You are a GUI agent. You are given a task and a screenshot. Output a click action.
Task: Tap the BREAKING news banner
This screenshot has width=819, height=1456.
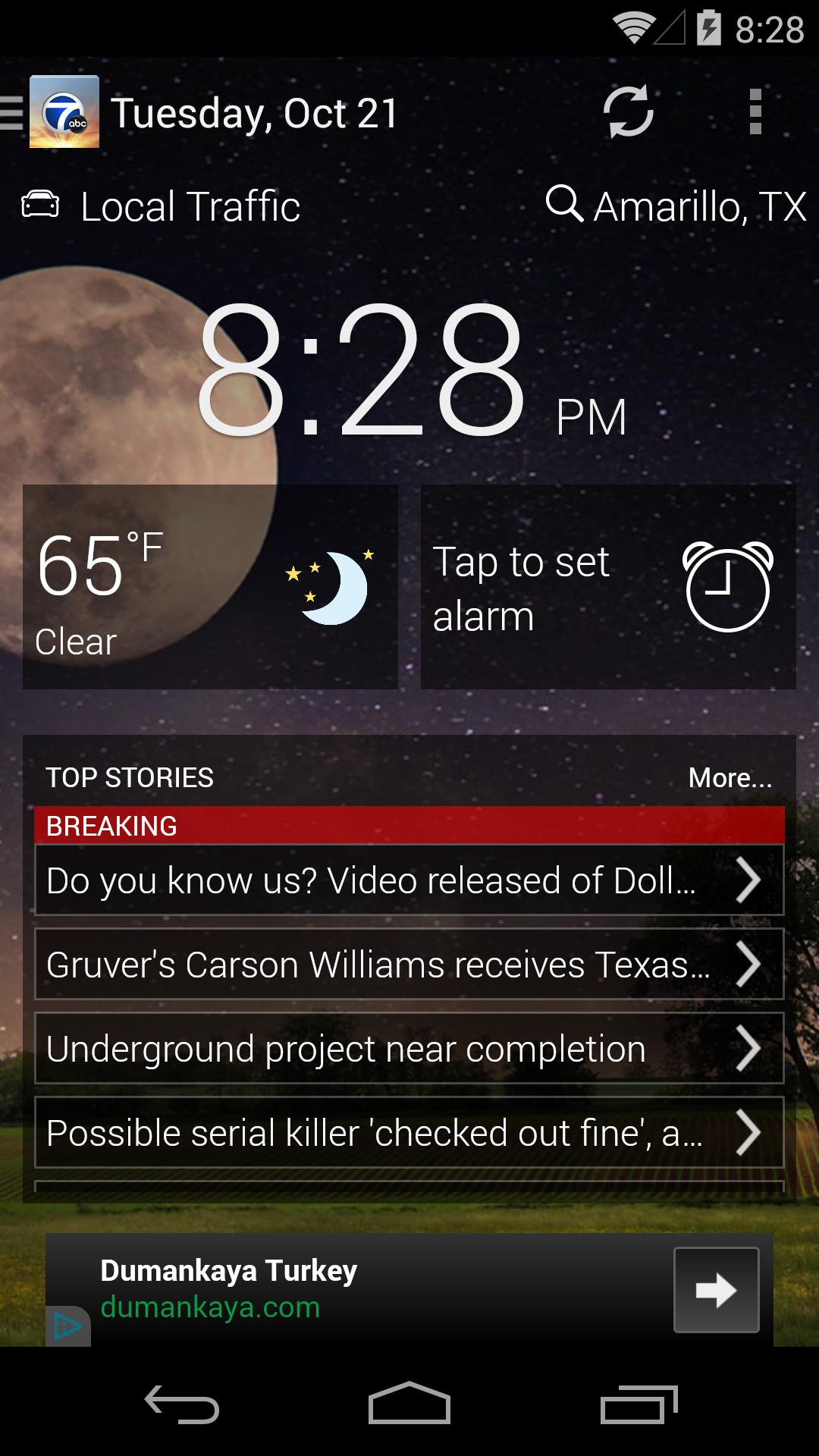[x=409, y=825]
